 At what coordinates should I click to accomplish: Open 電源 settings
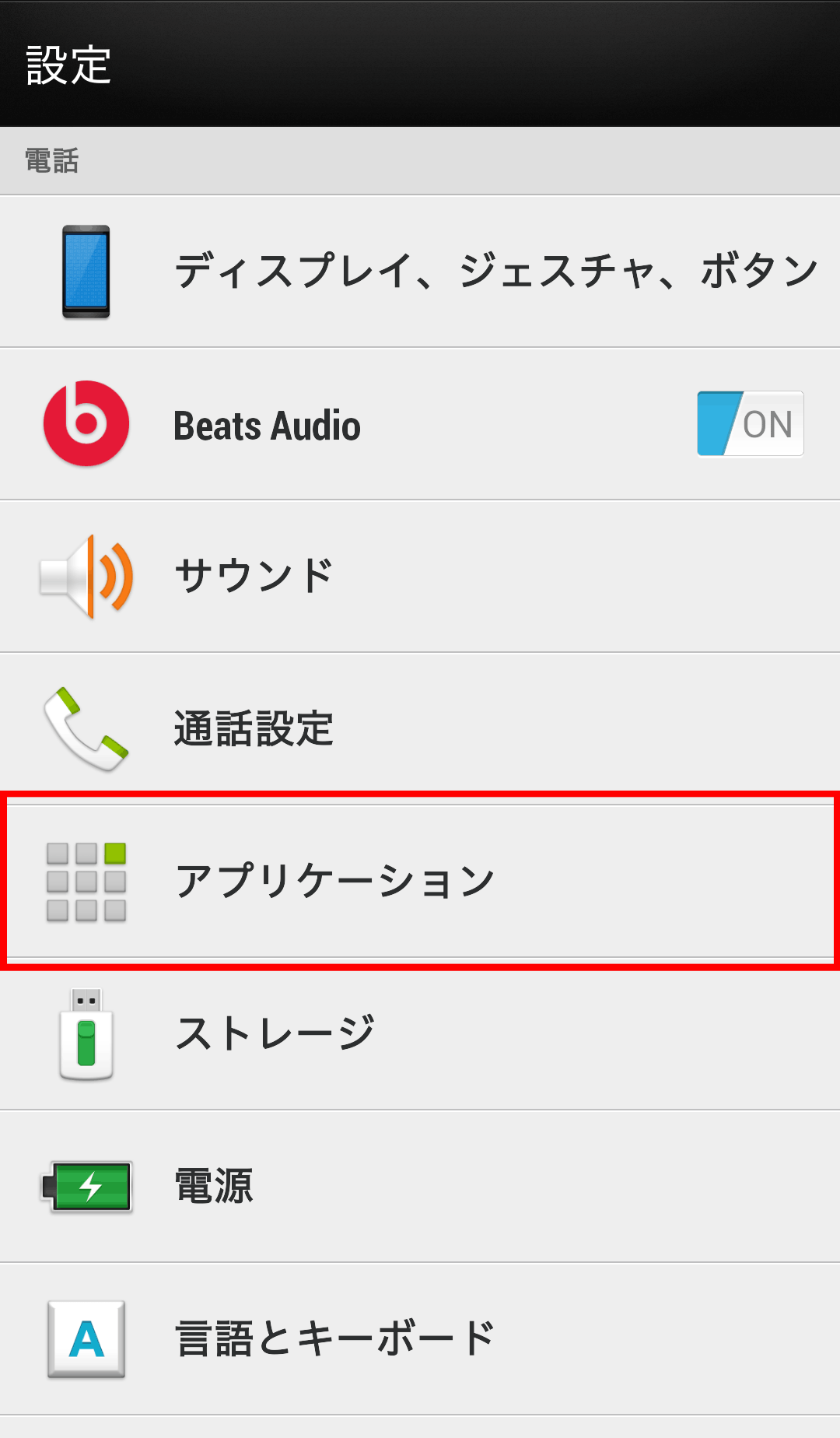point(420,1187)
